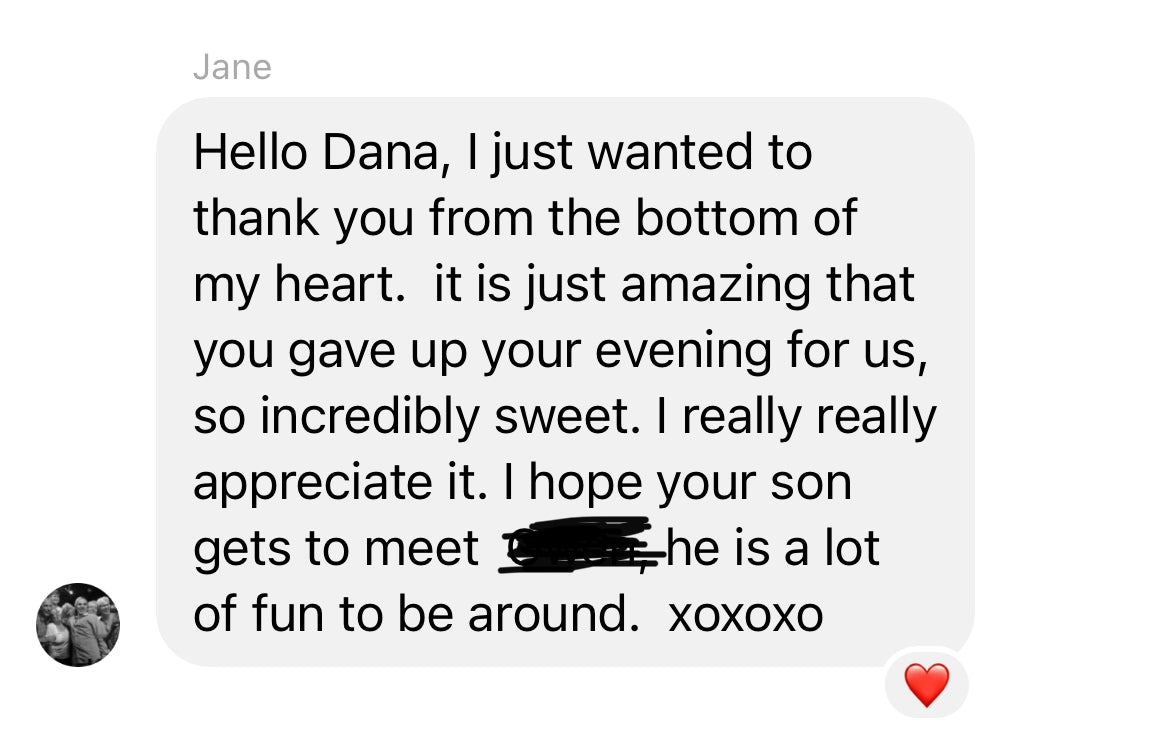Tap the heart reaction on Jane's message
This screenshot has width=1170, height=749.
click(926, 686)
